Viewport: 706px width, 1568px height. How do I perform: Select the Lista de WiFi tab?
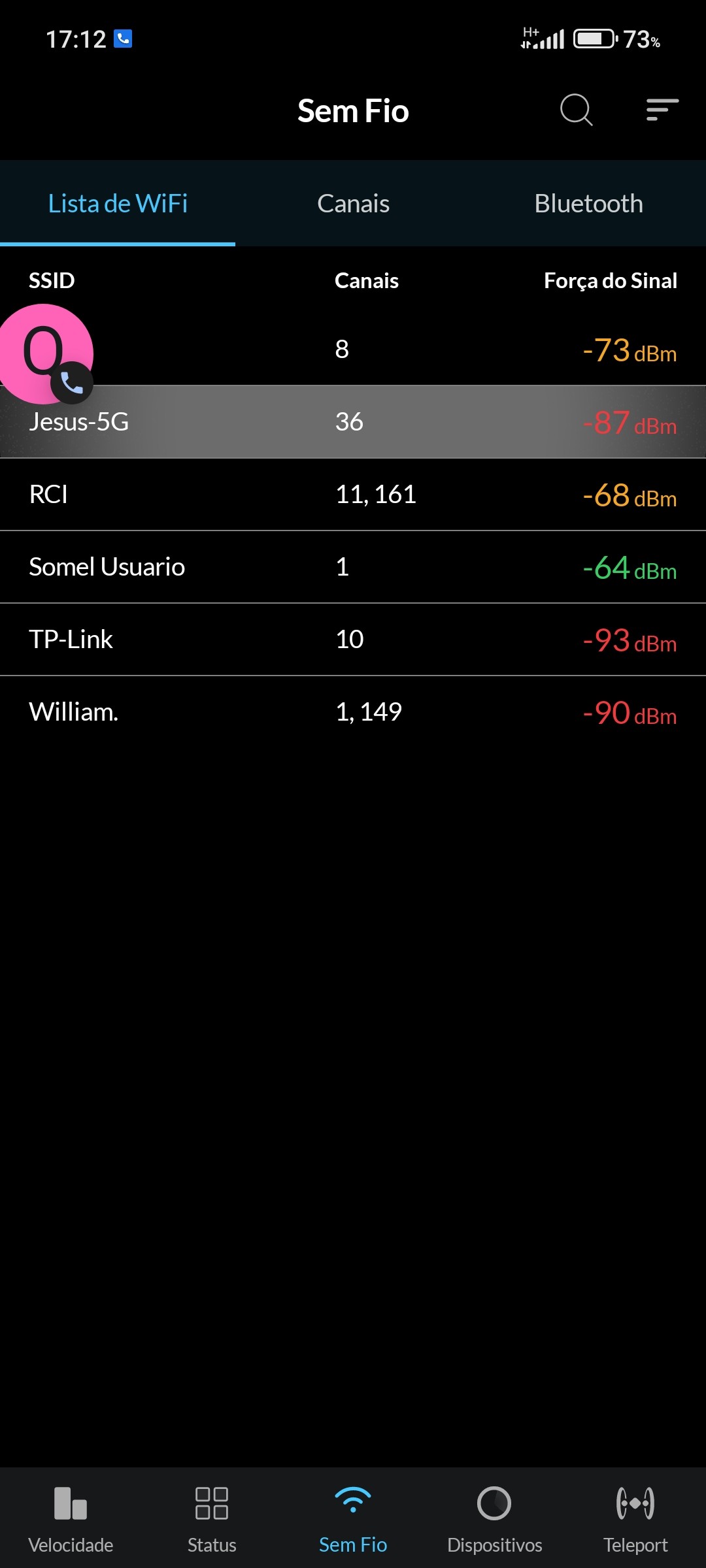118,204
